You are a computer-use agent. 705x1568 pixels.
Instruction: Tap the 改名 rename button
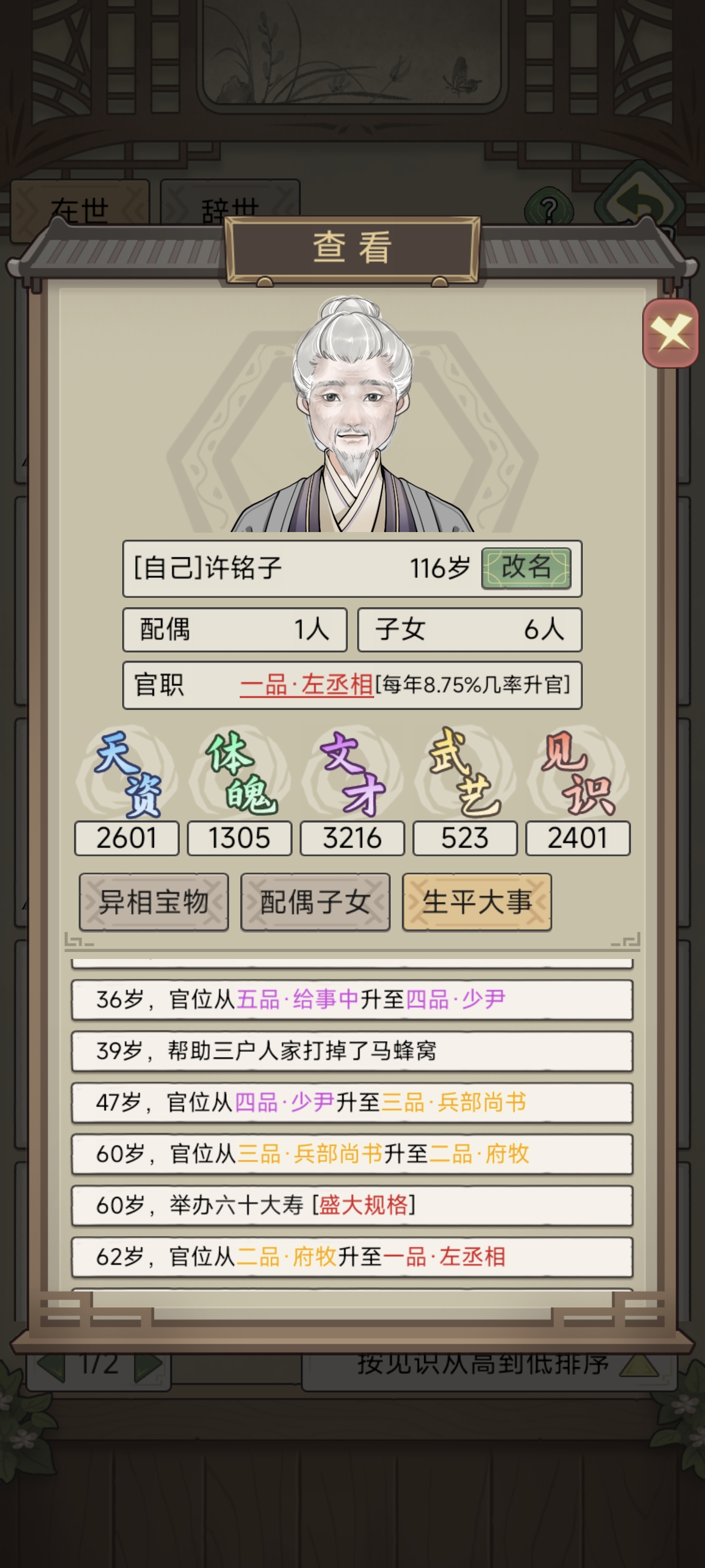pyautogui.click(x=526, y=568)
